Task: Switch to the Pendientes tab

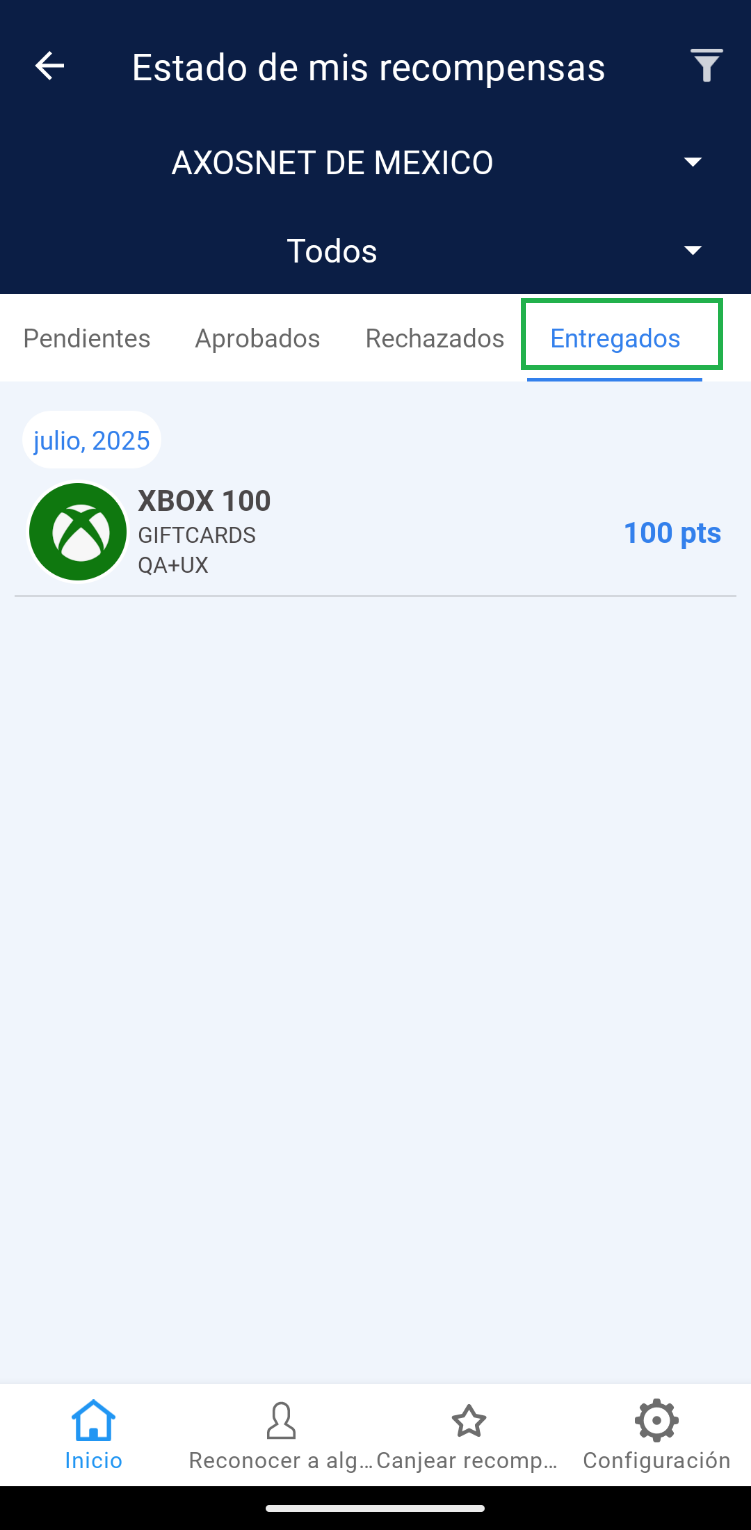Action: coord(87,338)
